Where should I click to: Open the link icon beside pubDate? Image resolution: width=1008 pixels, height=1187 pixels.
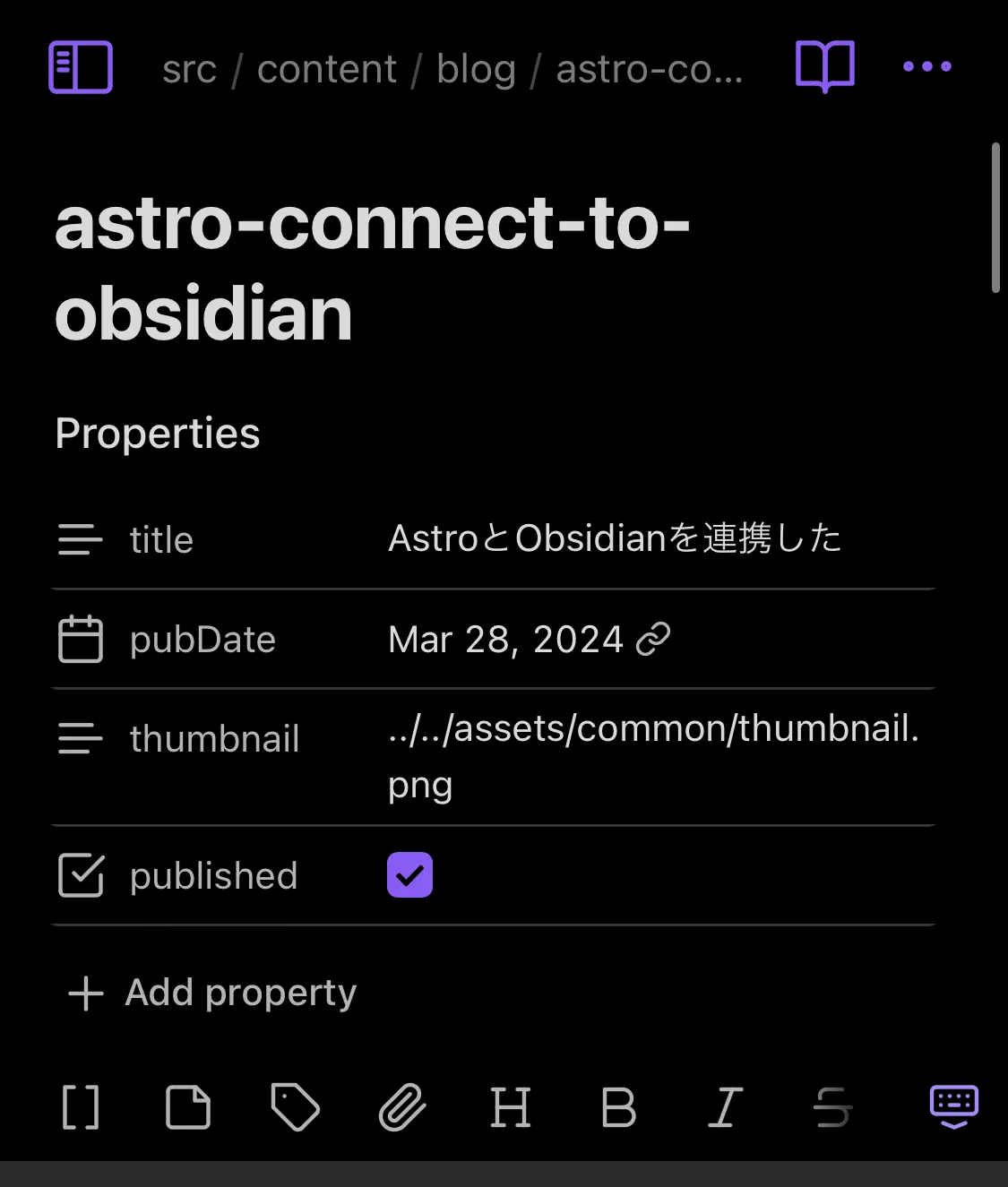pos(653,640)
